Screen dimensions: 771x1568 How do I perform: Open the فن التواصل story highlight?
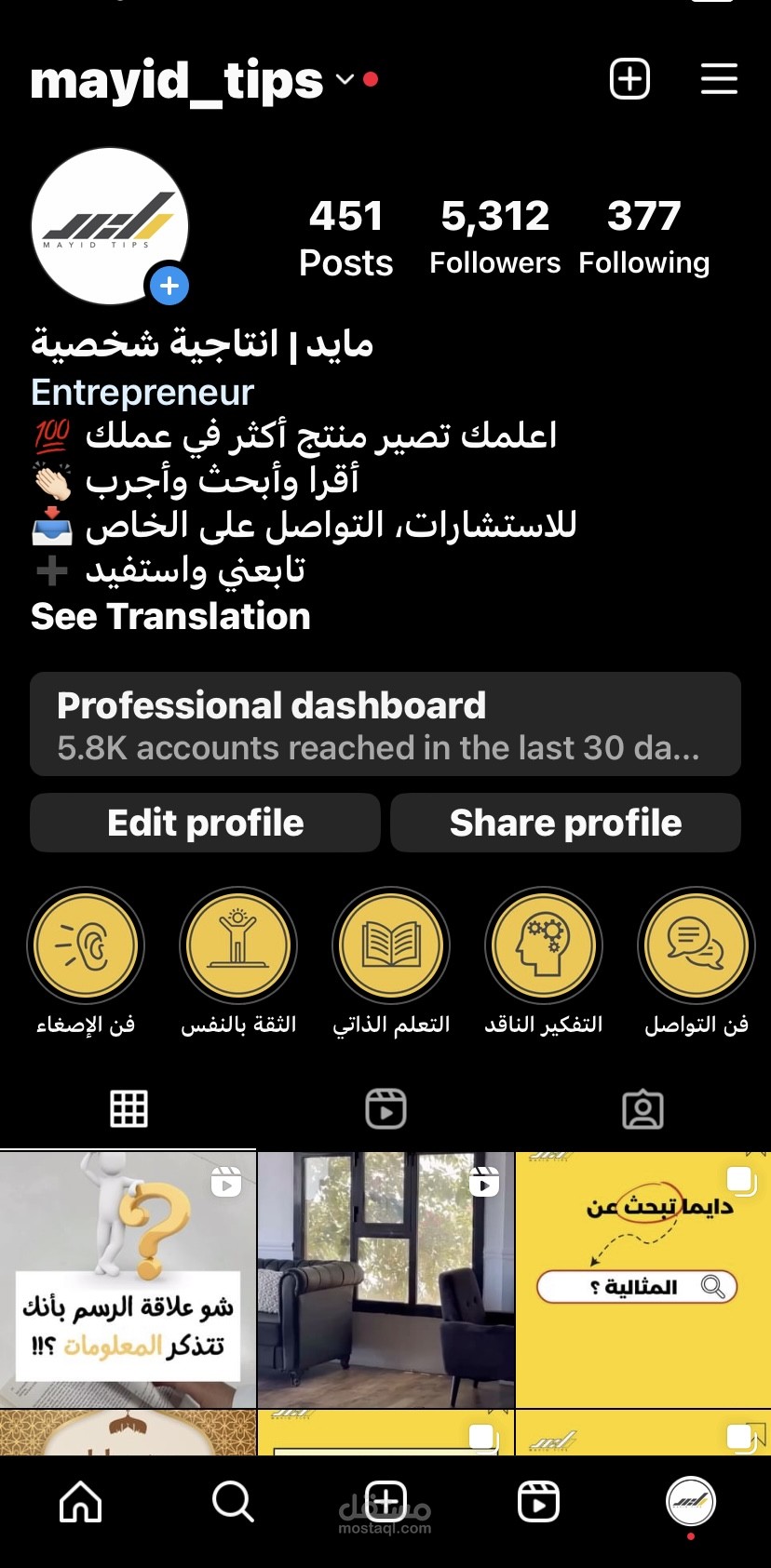click(696, 945)
